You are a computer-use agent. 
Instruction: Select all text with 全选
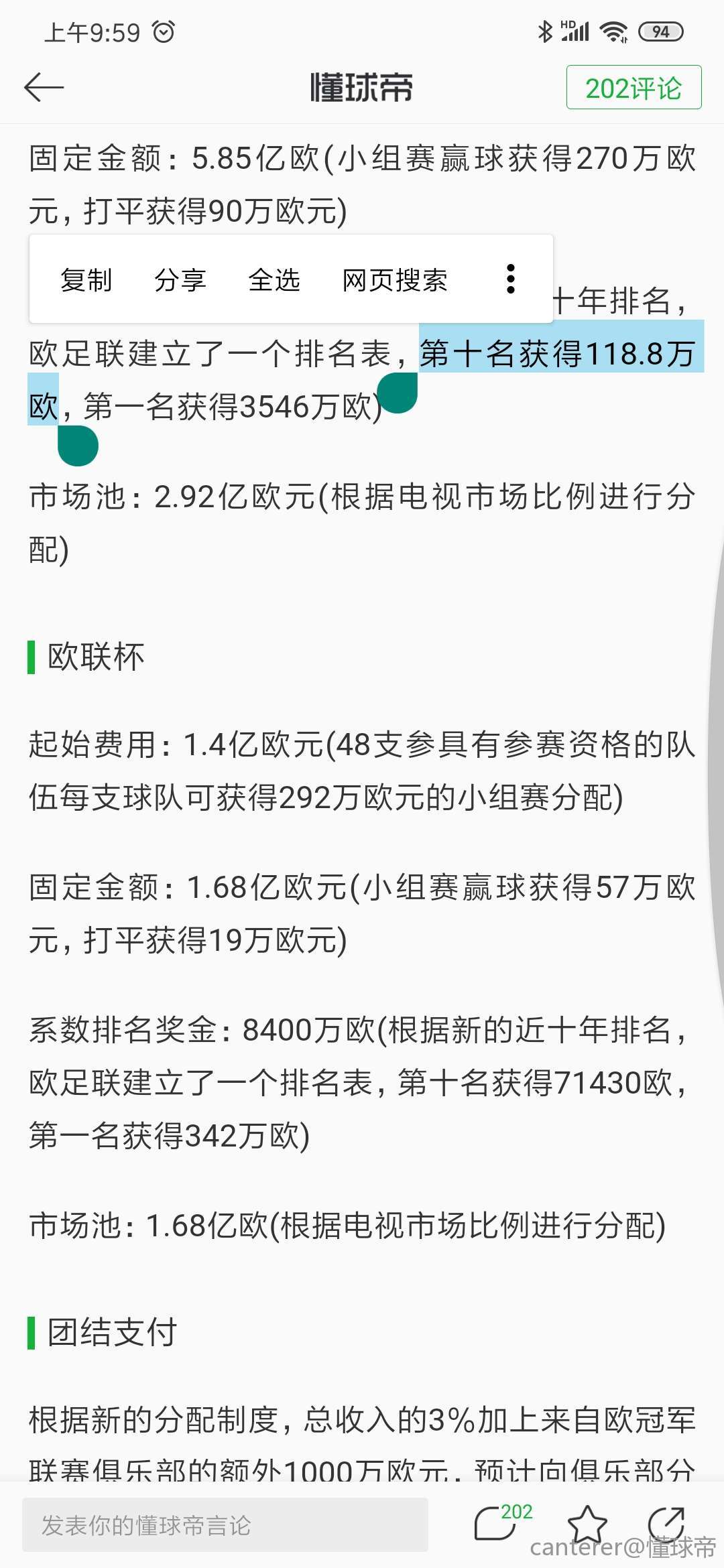[274, 279]
